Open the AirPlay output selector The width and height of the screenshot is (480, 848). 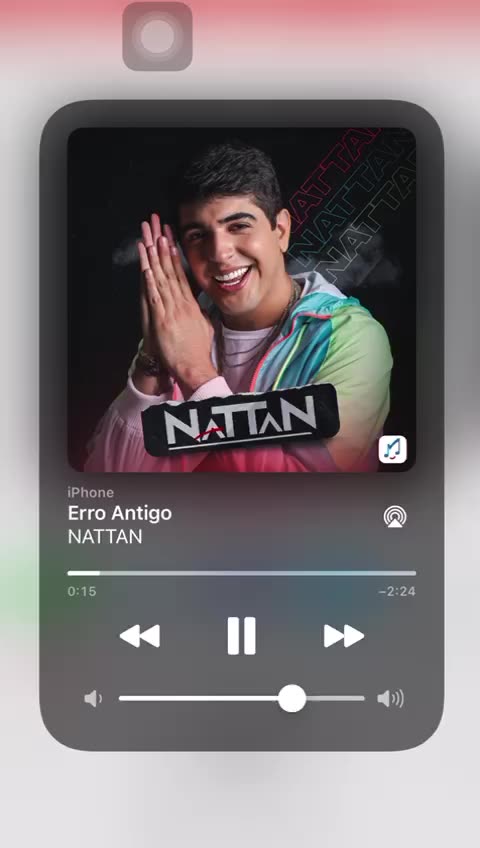point(395,516)
